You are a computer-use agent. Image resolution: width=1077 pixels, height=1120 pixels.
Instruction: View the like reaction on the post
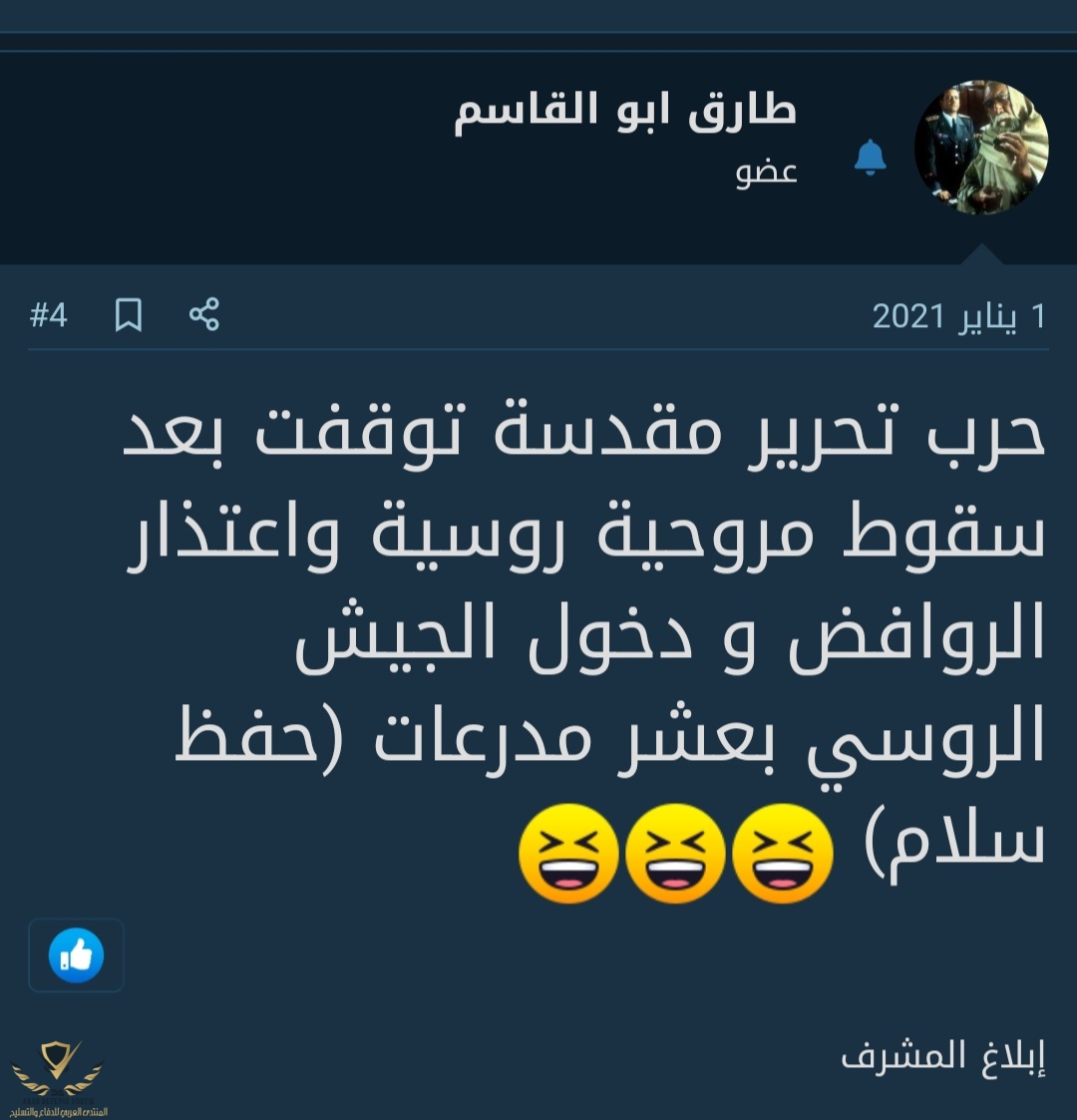coord(76,955)
